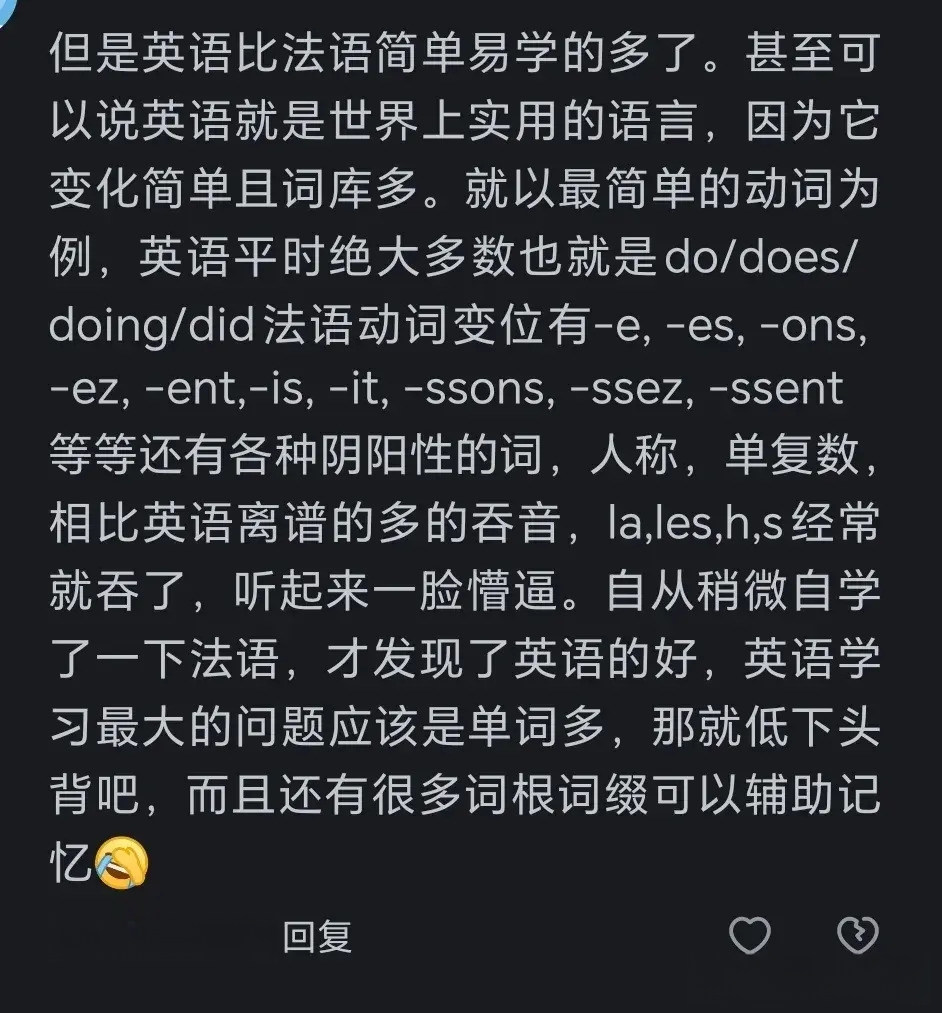
Task: Like this comment with the heart icon
Action: click(x=749, y=936)
